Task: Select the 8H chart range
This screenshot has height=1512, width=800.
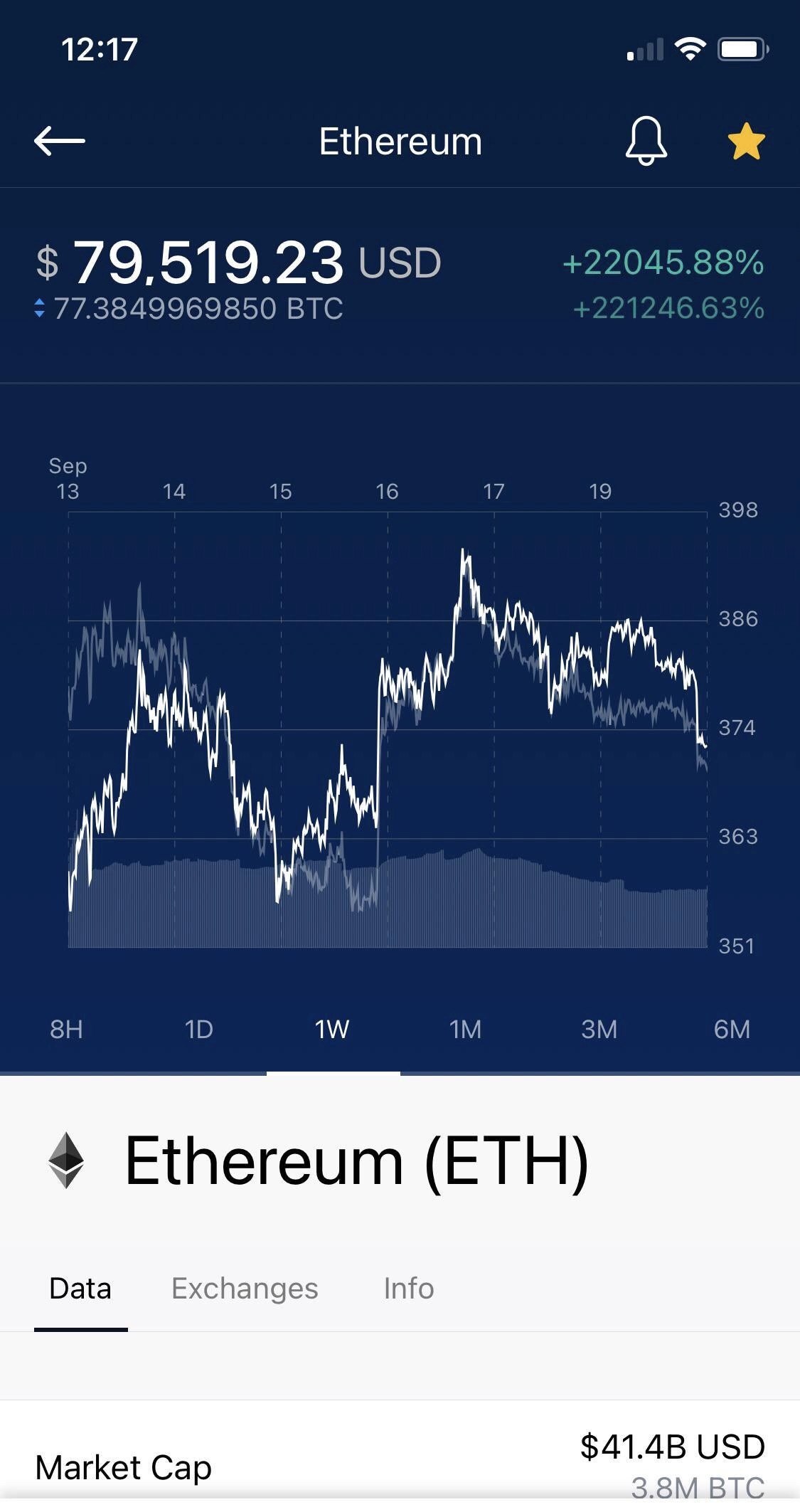Action: [x=67, y=1029]
